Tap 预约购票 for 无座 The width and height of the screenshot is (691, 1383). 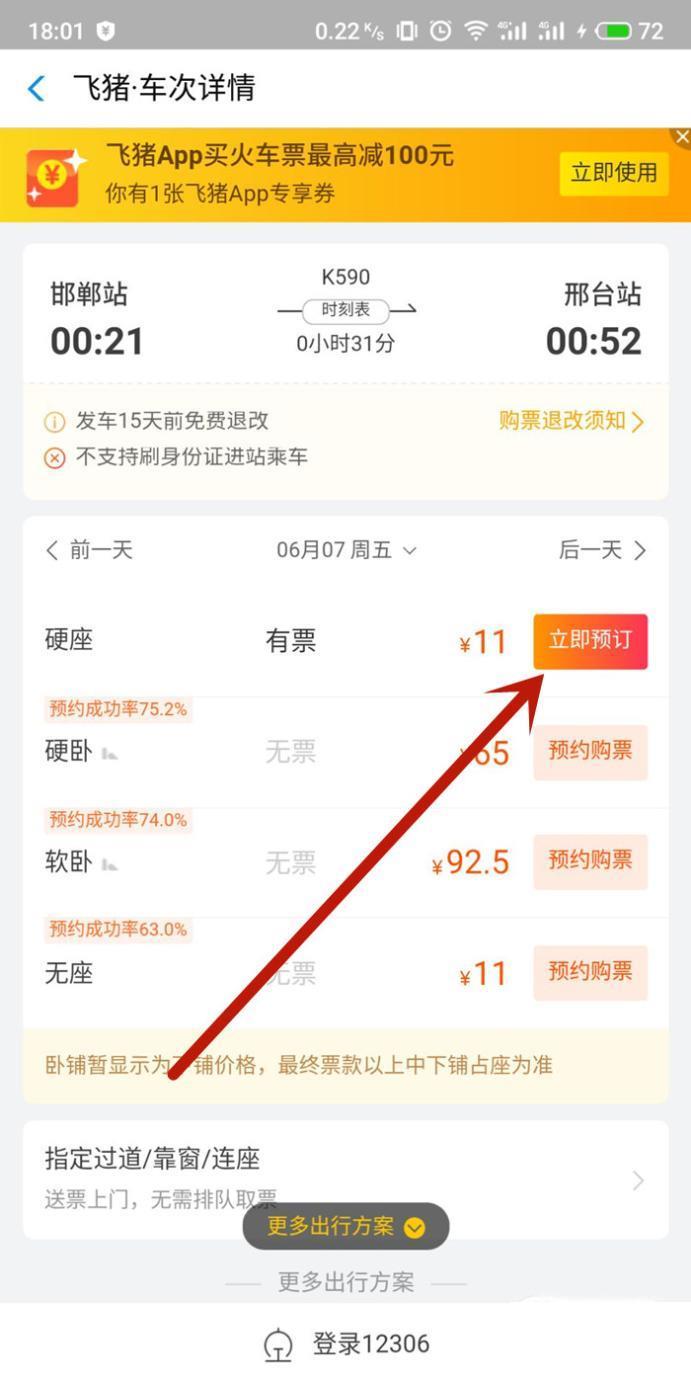(590, 972)
